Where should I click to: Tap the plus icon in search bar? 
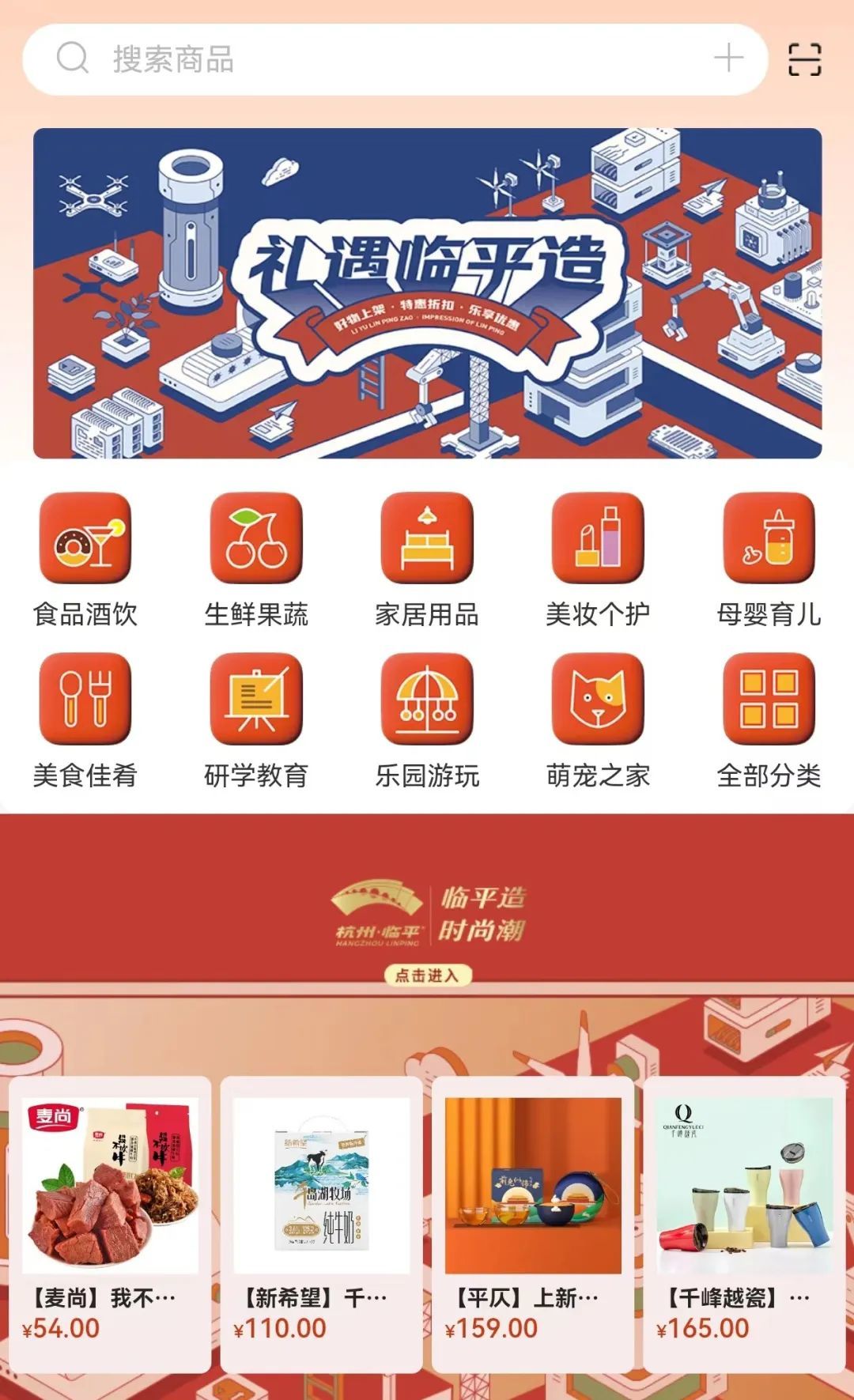point(728,58)
